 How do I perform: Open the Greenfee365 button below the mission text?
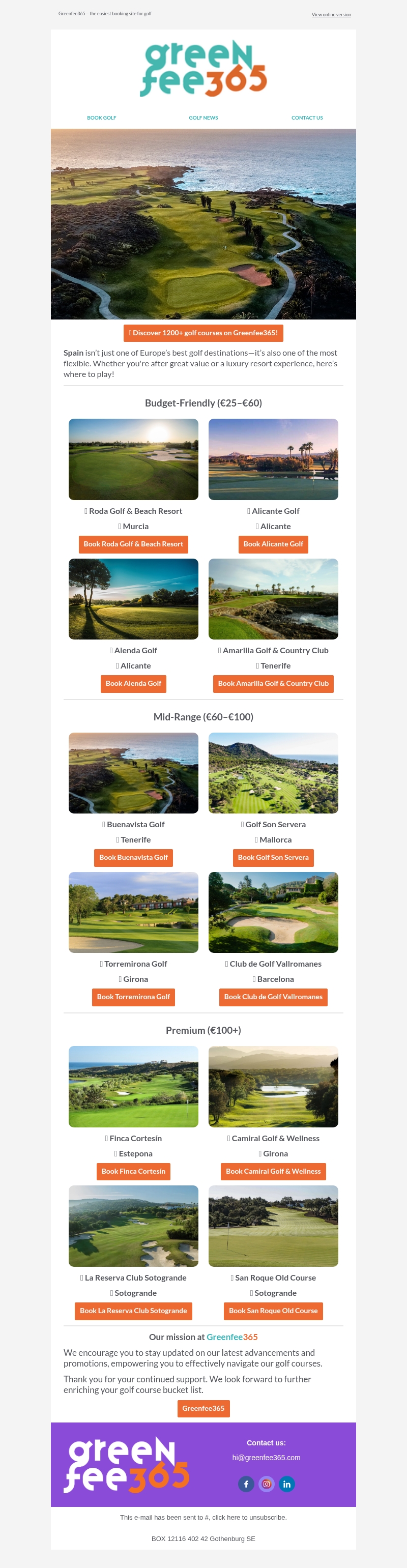tap(203, 1408)
